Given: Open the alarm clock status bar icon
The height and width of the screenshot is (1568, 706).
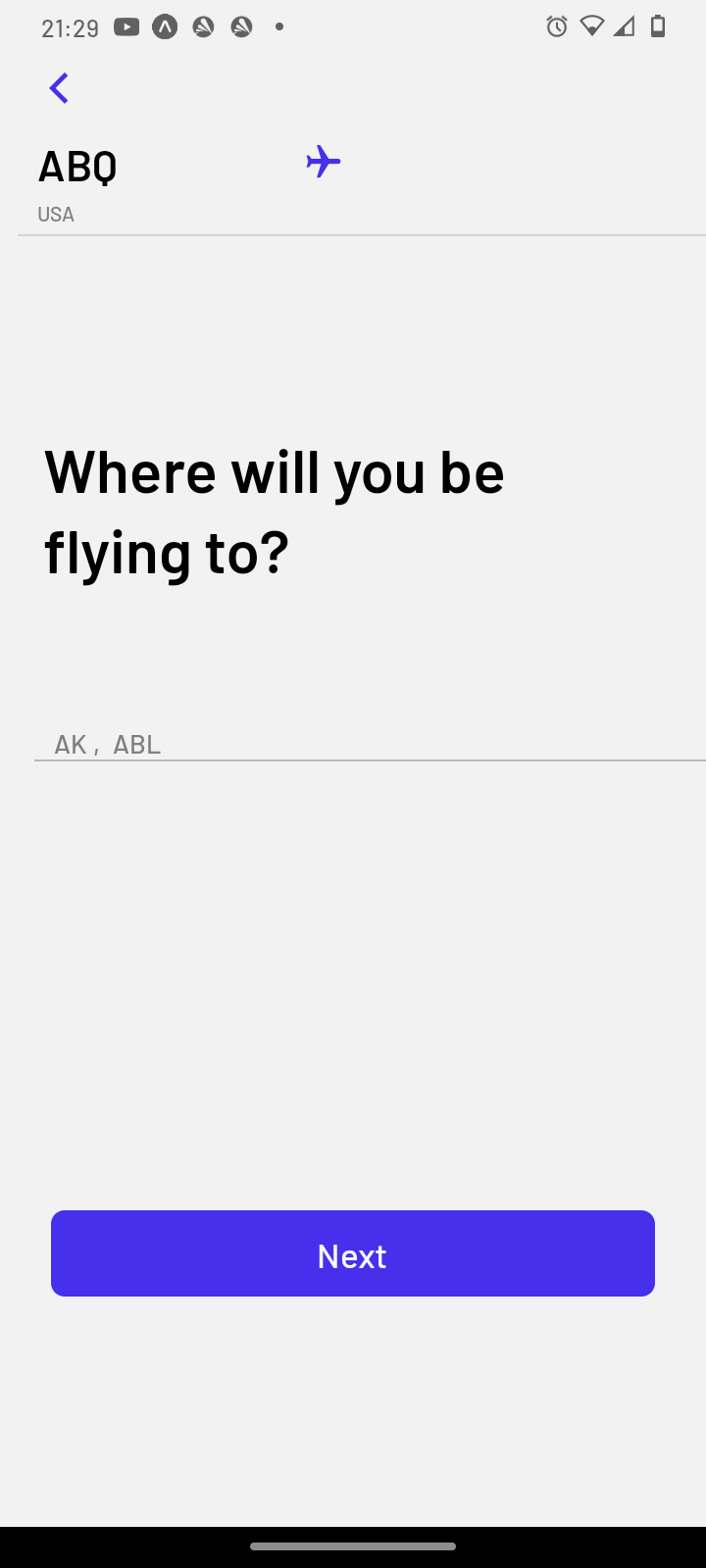Looking at the screenshot, I should click(x=556, y=26).
